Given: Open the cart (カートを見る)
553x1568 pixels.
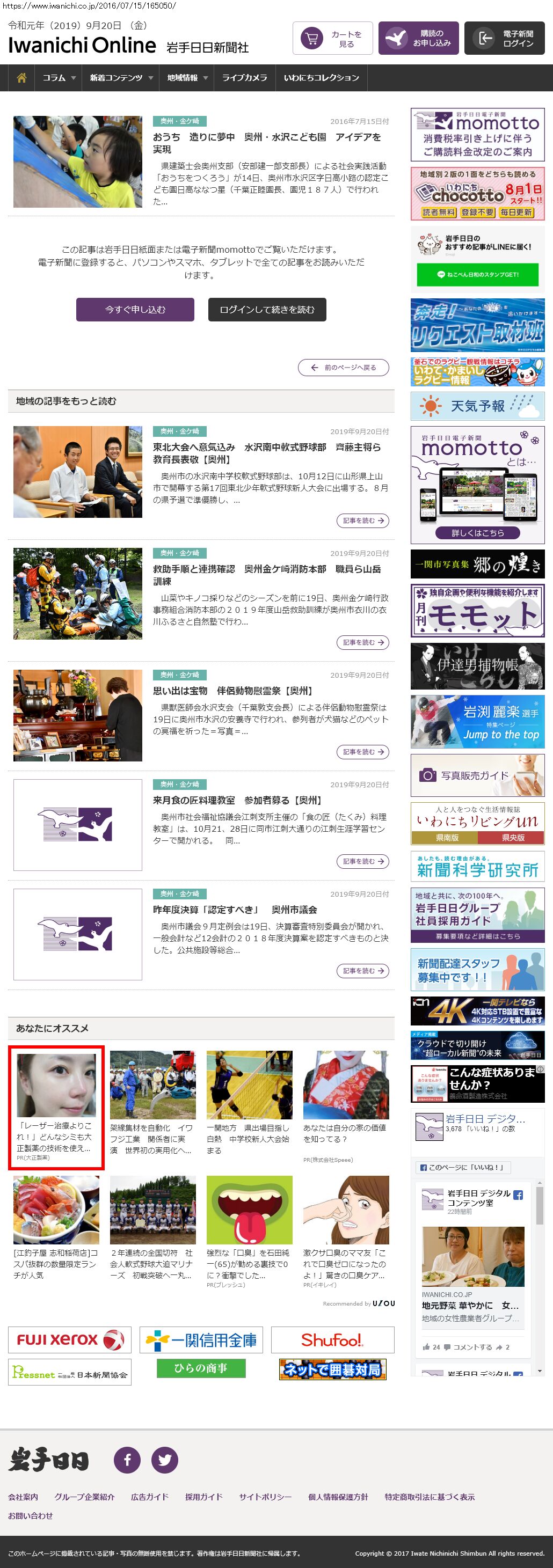Looking at the screenshot, I should (332, 38).
